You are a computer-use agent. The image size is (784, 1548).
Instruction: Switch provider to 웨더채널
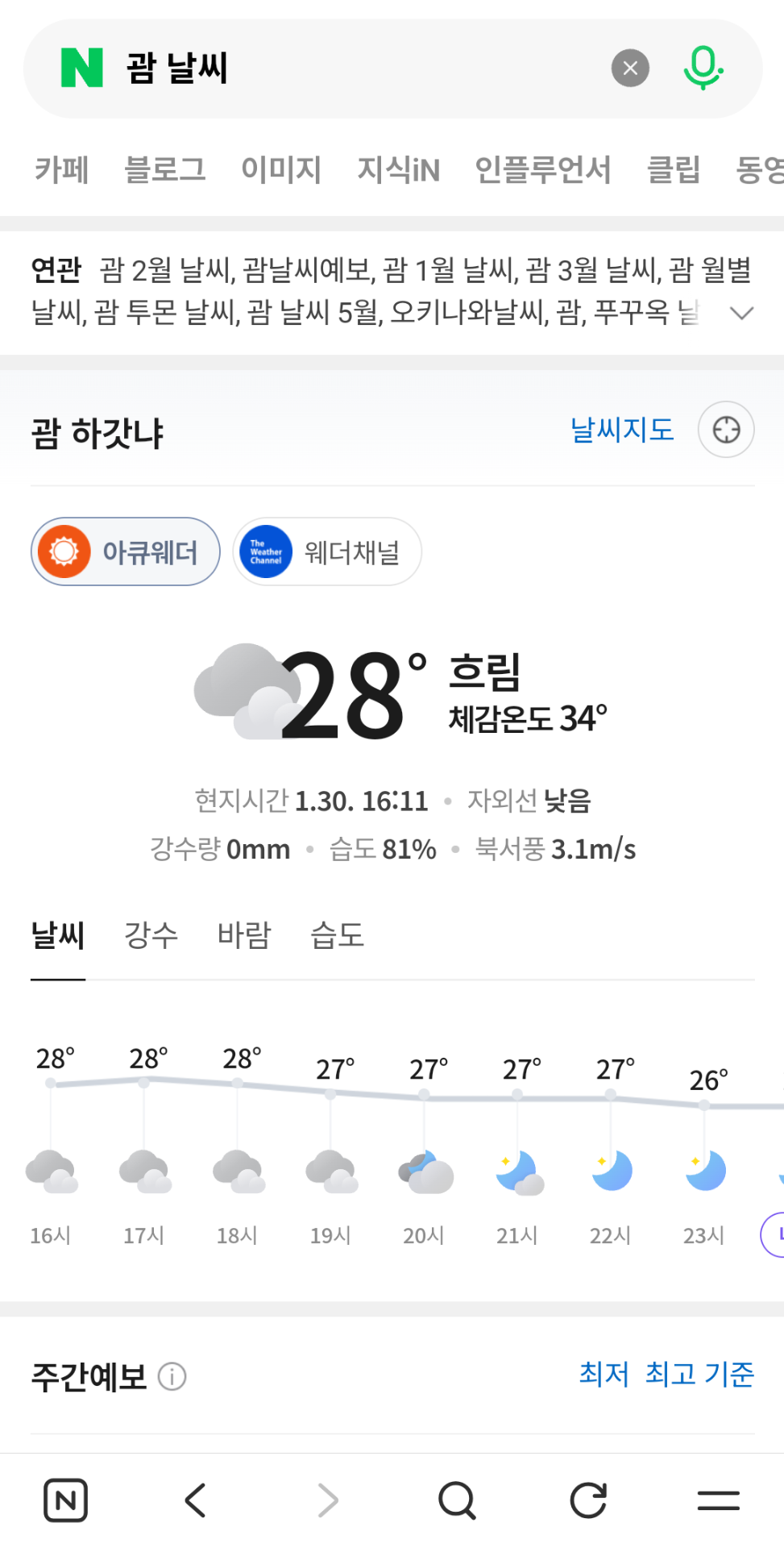327,552
